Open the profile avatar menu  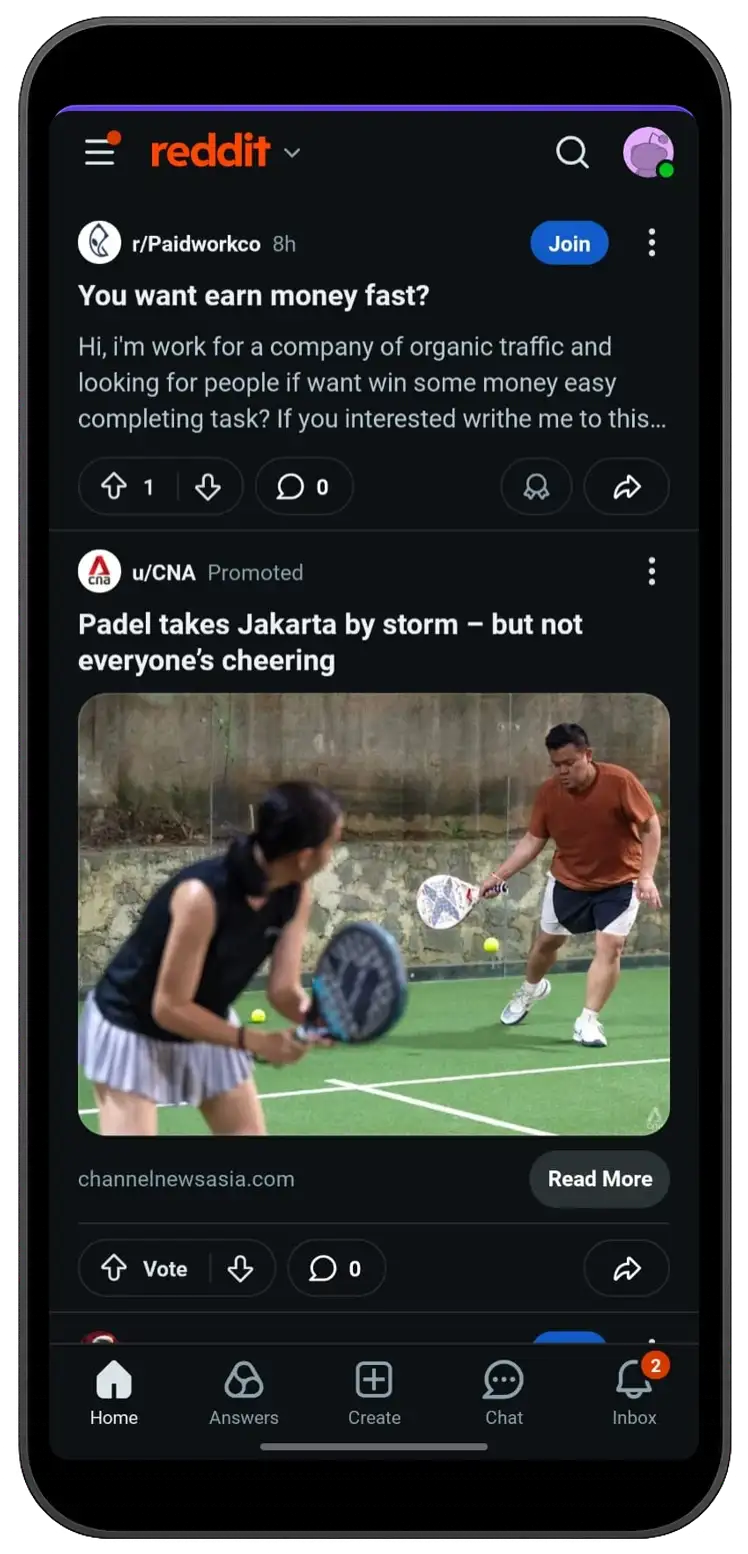point(648,153)
